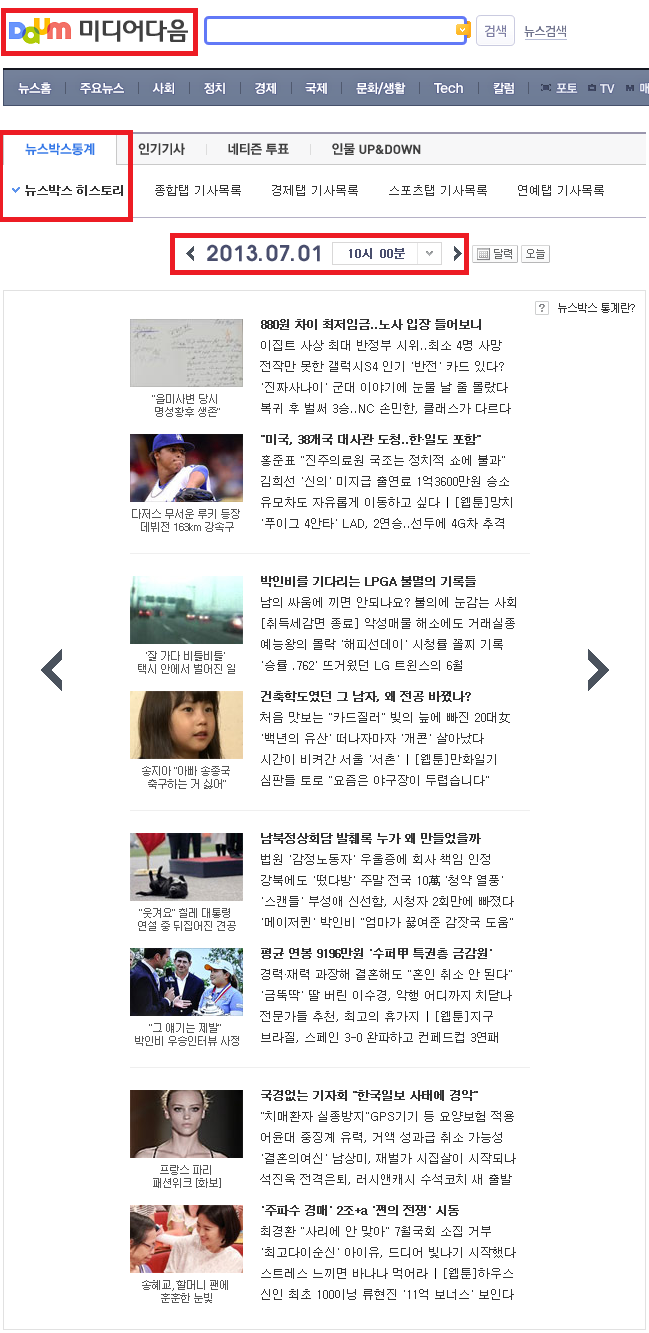The height and width of the screenshot is (1333, 649).
Task: Show next news box with right chevron
Action: coord(597,670)
